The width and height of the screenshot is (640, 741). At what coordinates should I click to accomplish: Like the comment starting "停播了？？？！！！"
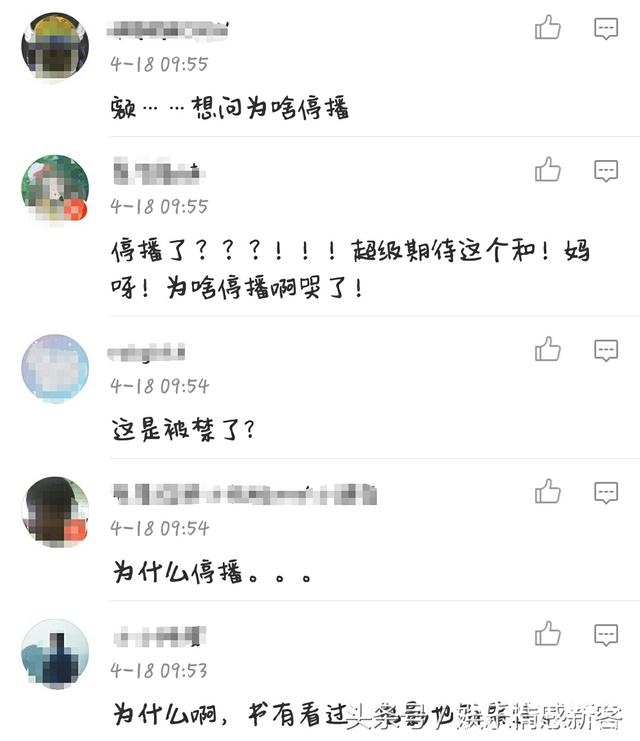coord(548,171)
